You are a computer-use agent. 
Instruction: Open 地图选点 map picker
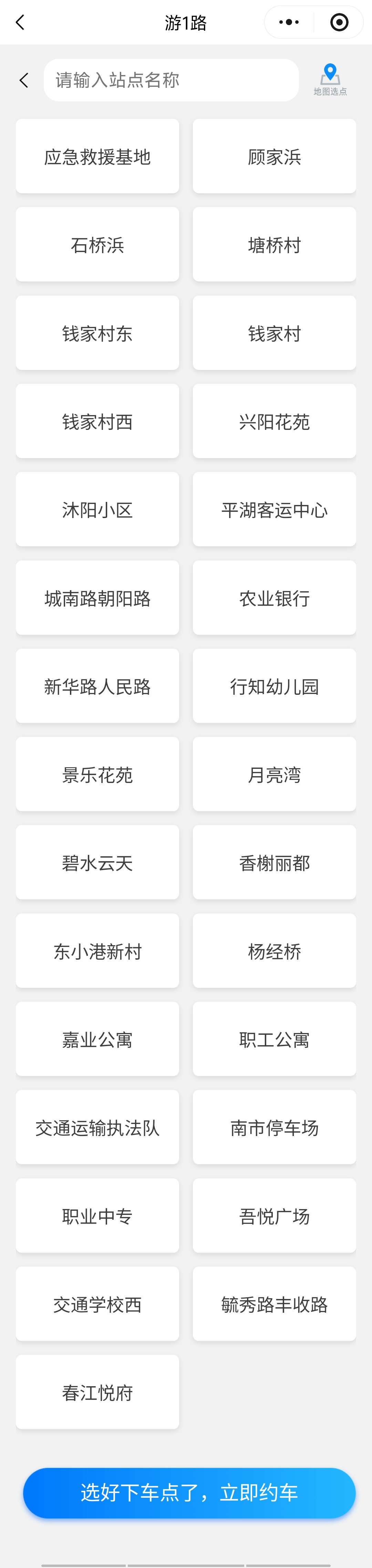pyautogui.click(x=330, y=80)
